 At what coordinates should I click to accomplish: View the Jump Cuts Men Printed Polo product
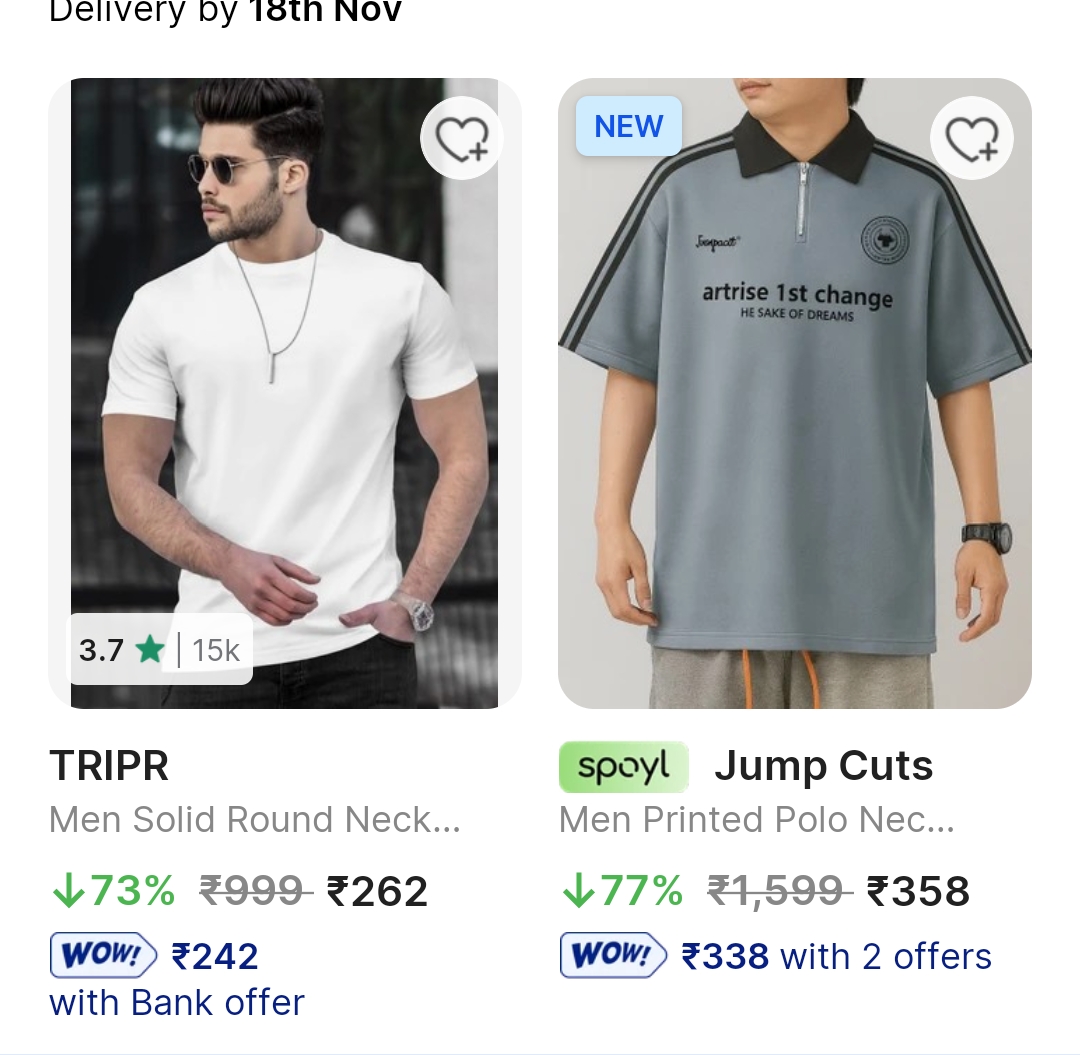tap(794, 394)
